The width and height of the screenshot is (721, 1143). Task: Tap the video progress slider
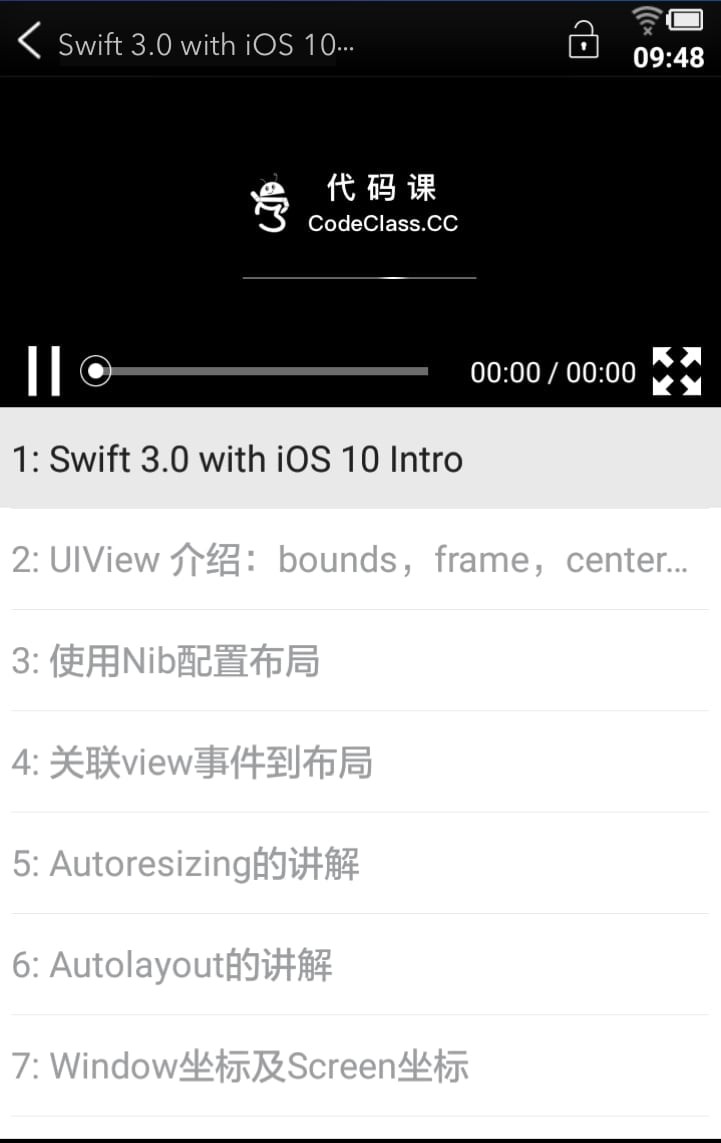point(262,372)
